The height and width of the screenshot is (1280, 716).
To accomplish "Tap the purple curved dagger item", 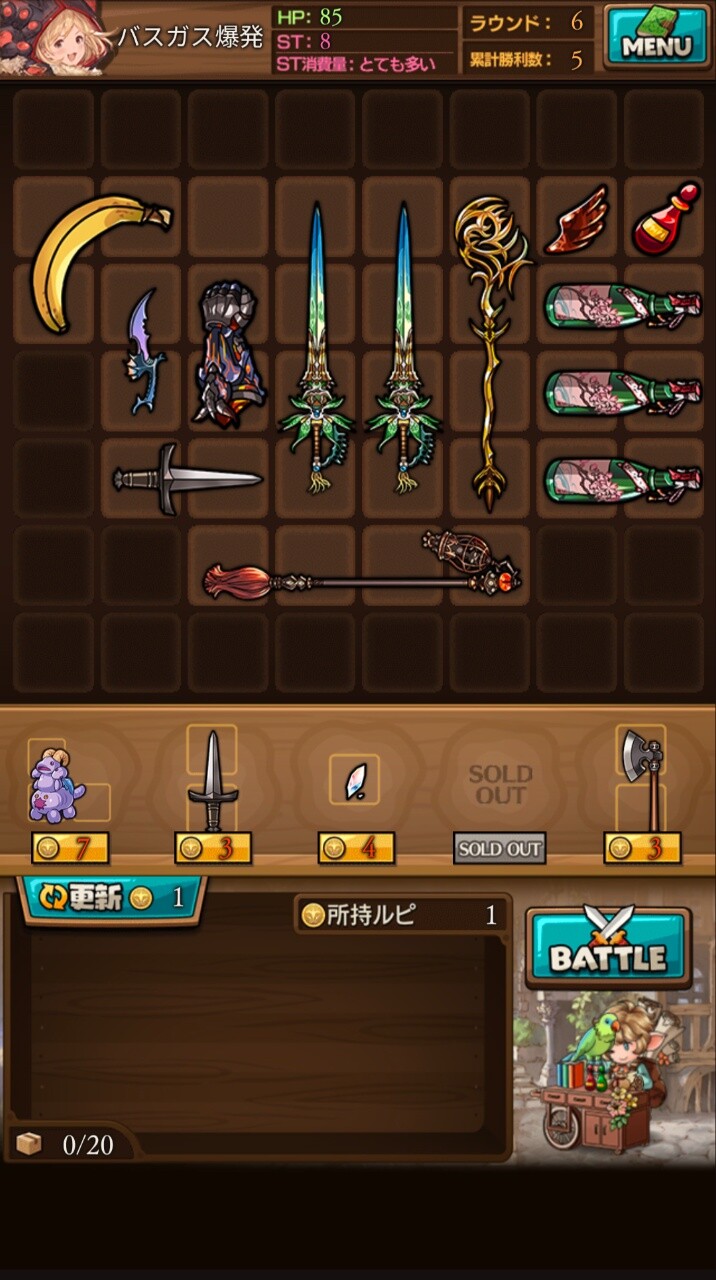I will [144, 350].
